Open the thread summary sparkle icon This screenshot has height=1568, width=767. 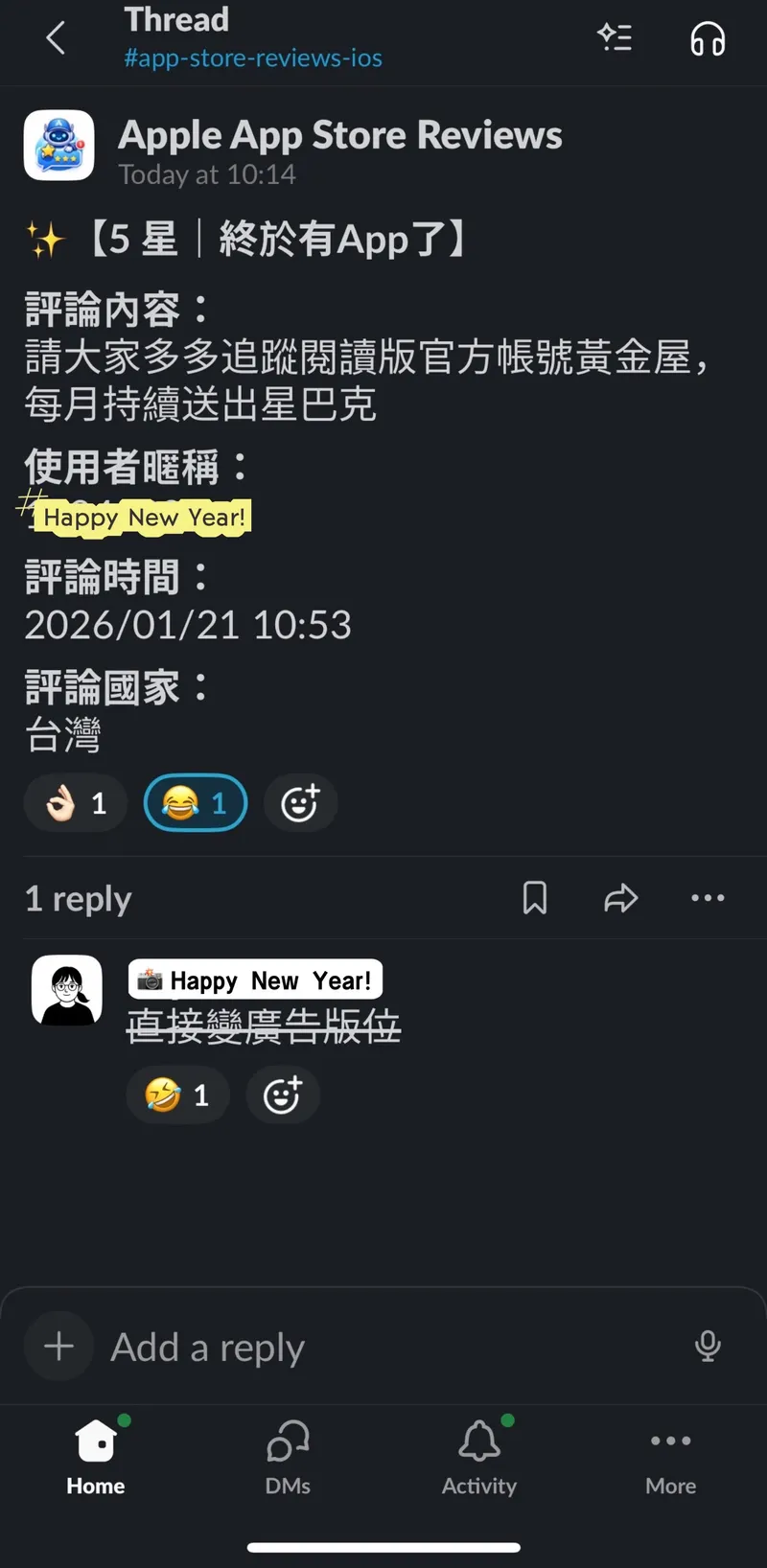click(x=615, y=38)
